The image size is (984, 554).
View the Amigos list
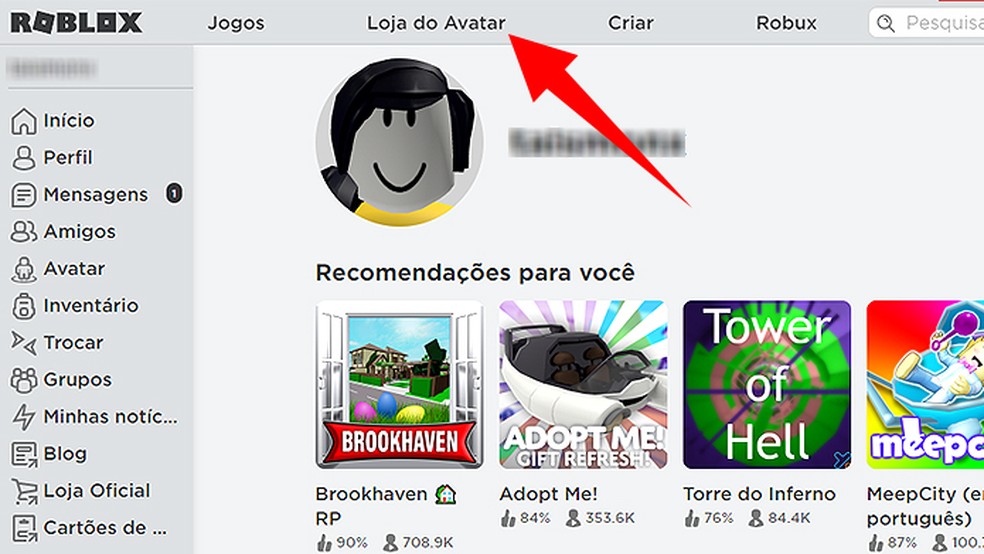(x=79, y=232)
